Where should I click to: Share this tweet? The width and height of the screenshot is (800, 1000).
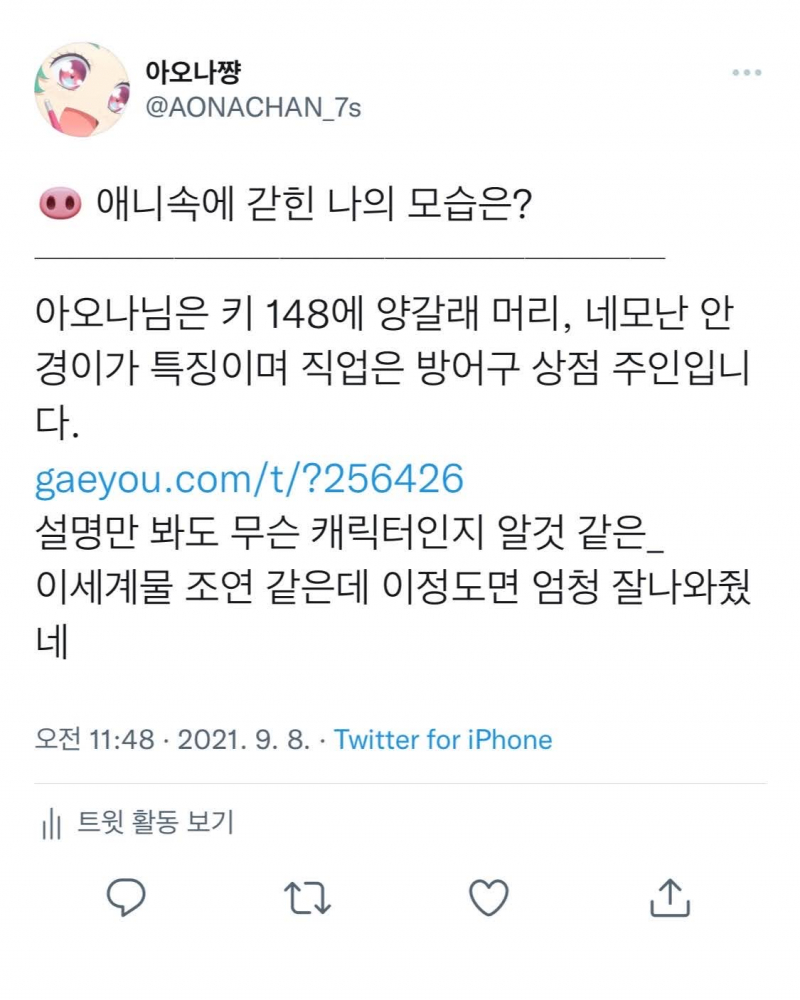point(671,897)
